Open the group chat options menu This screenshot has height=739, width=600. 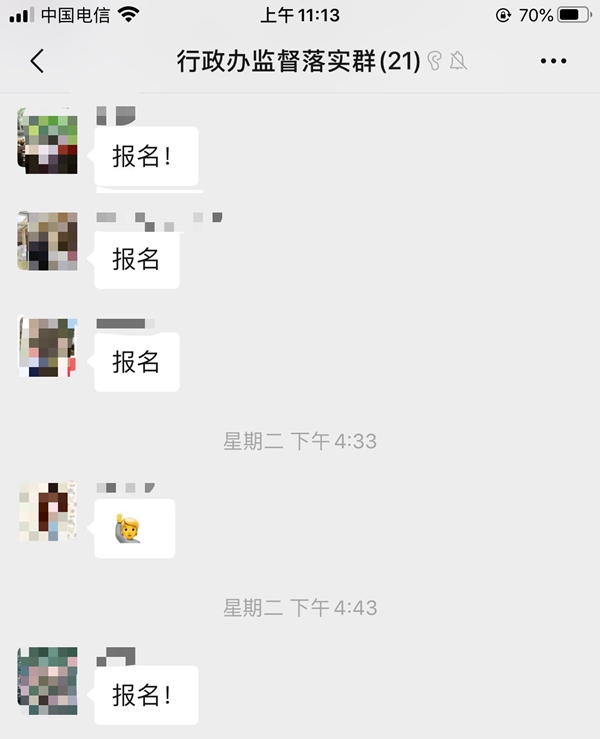553,61
